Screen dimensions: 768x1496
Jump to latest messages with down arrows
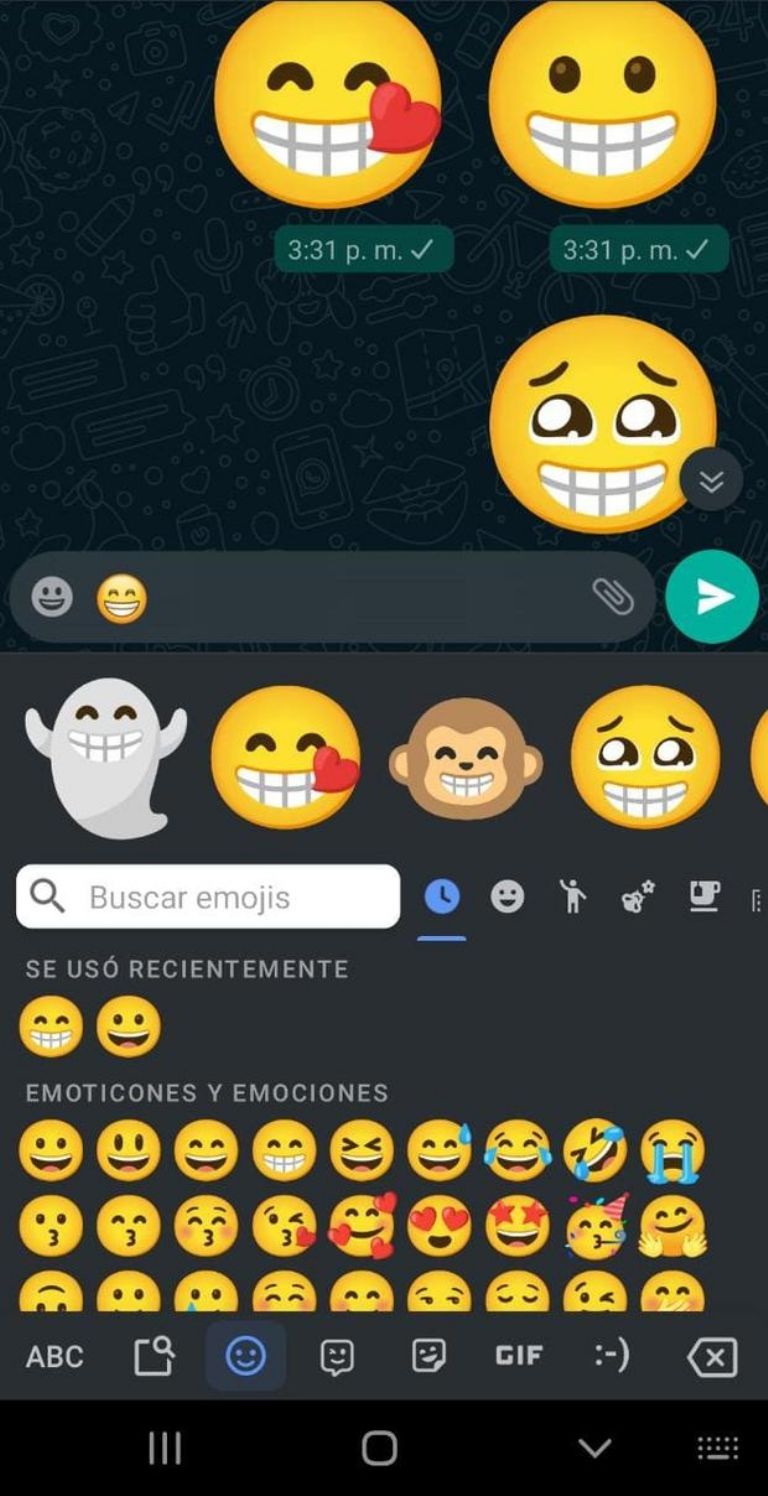[x=711, y=481]
